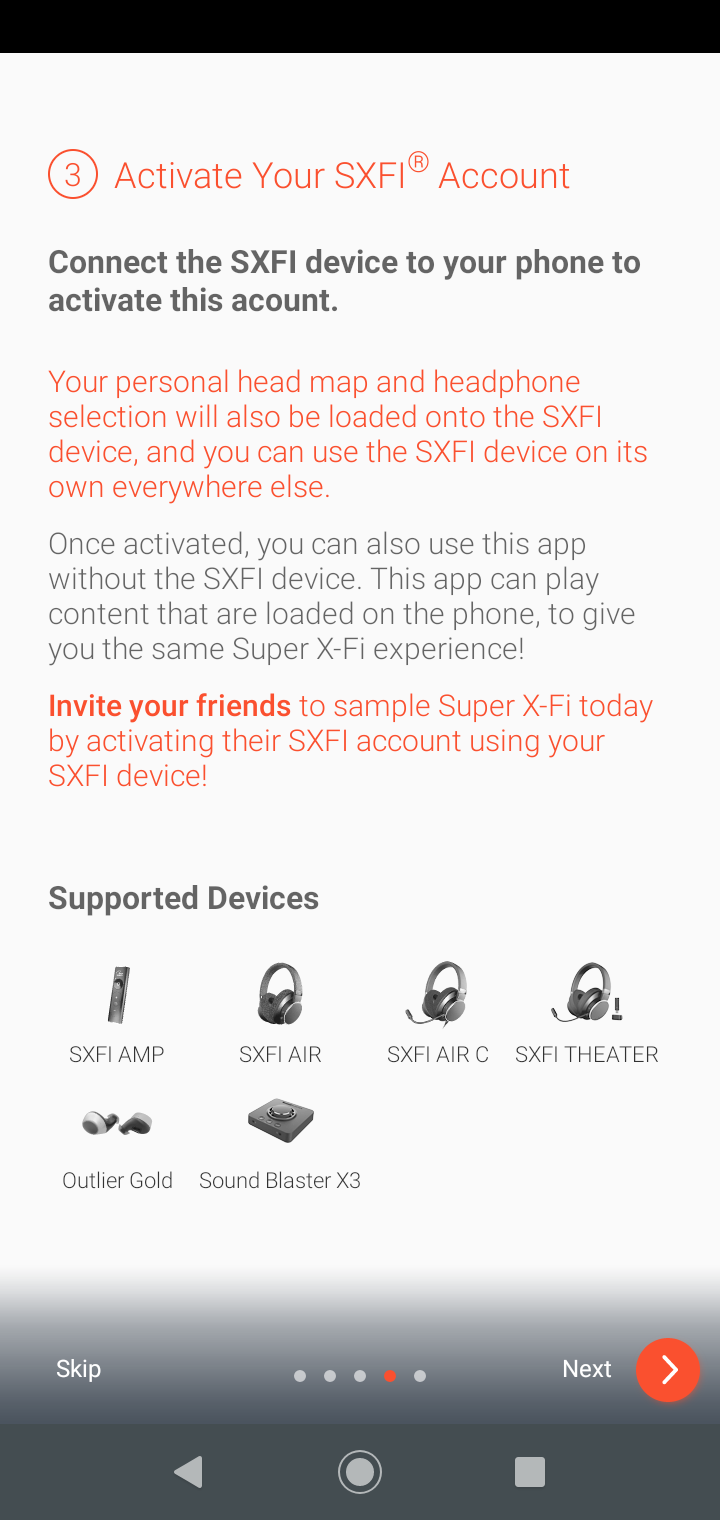Go back with system back button

click(188, 1471)
